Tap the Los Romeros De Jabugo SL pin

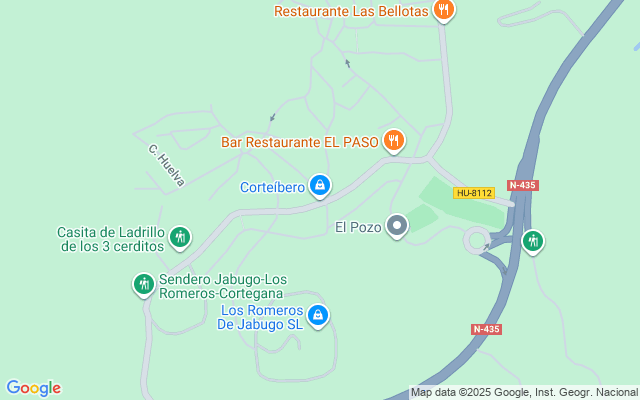click(x=318, y=316)
